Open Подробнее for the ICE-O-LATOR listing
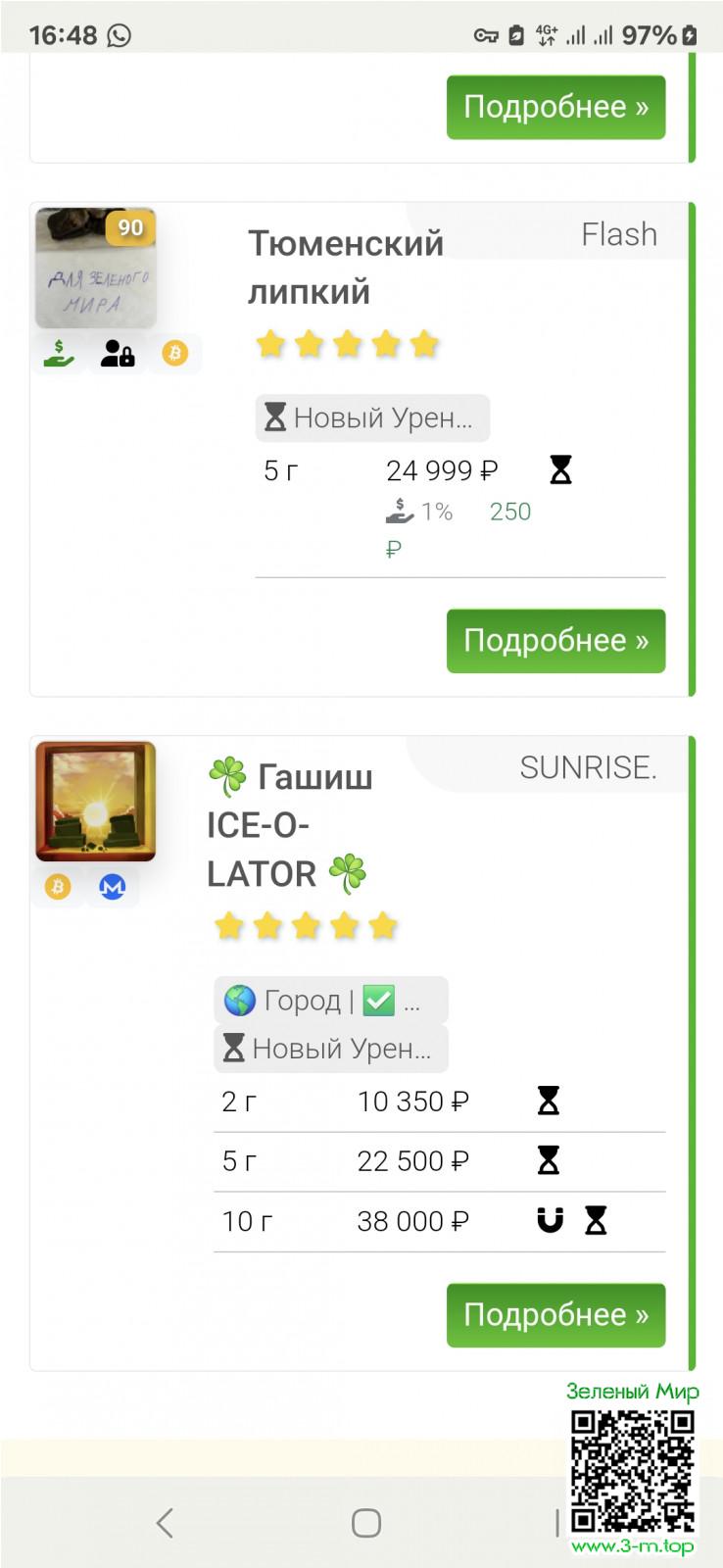 pyautogui.click(x=555, y=1315)
